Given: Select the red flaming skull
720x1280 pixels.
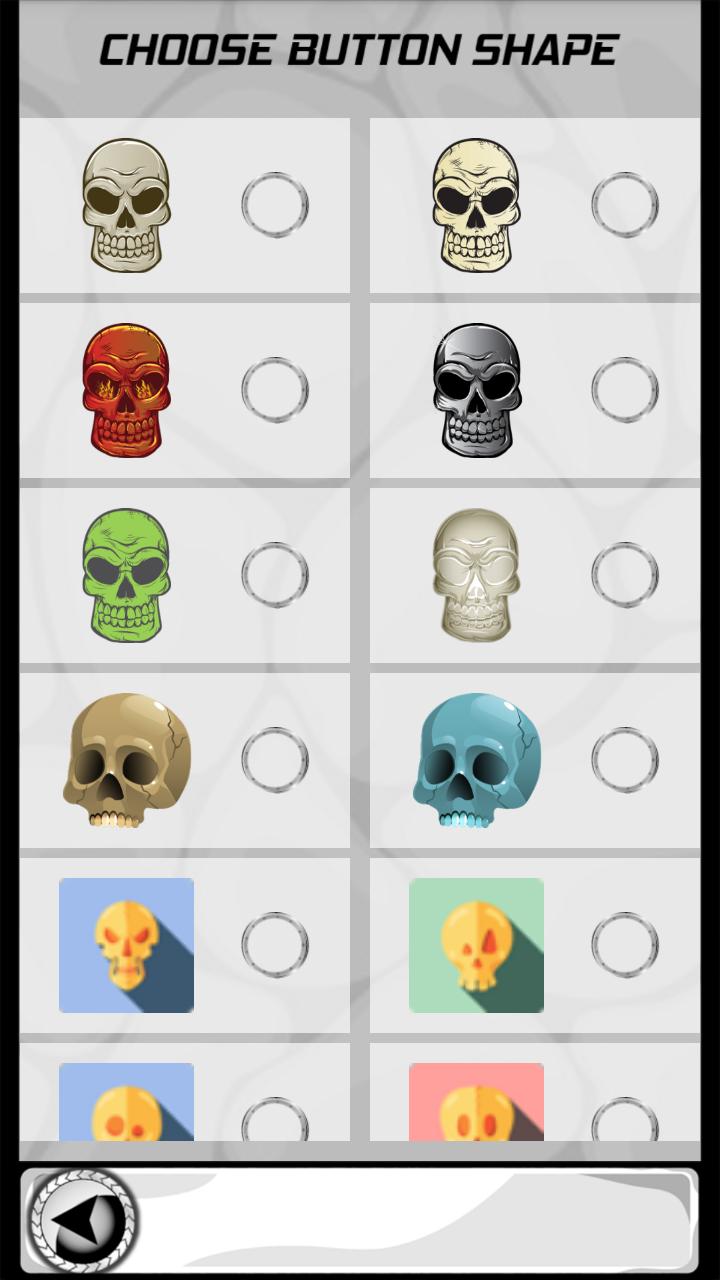Looking at the screenshot, I should coord(275,390).
